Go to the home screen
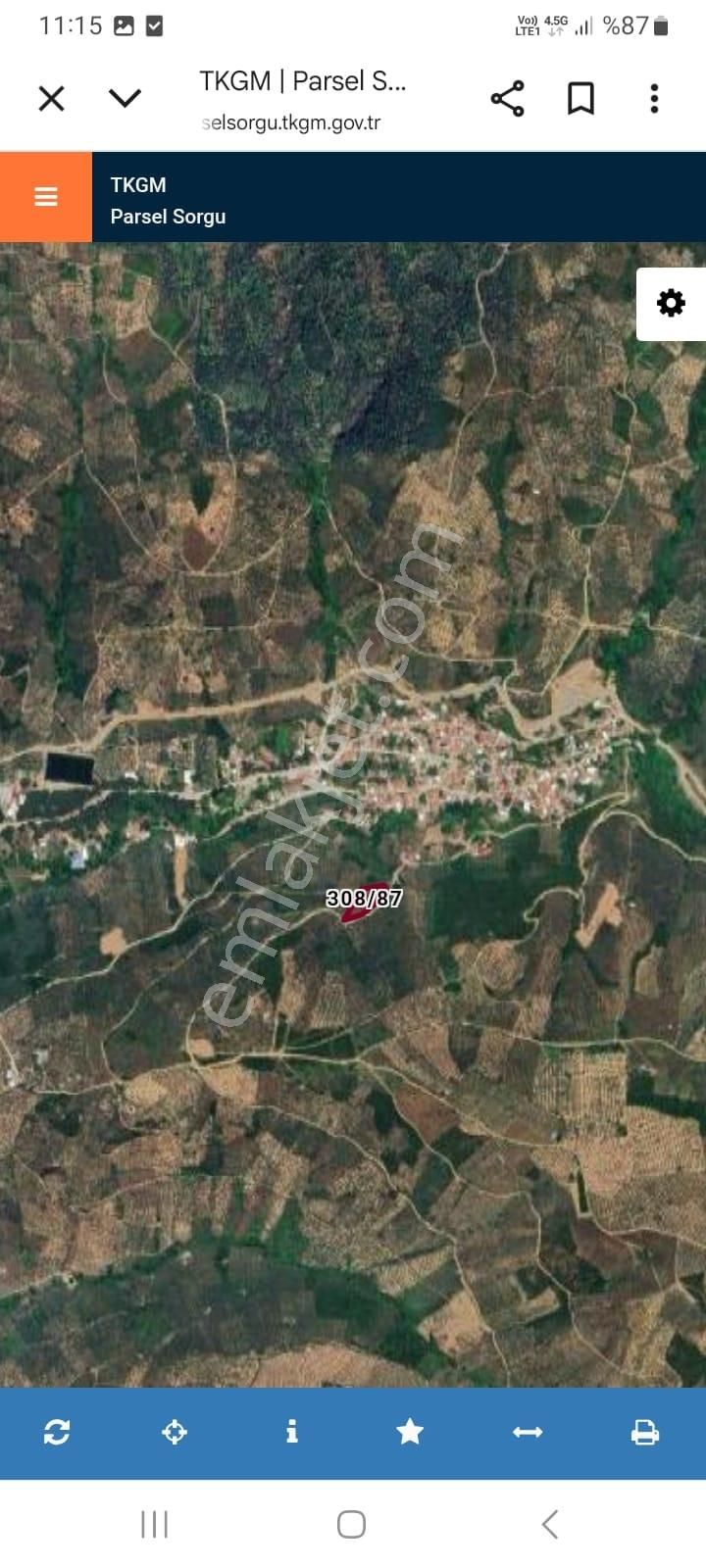Viewport: 706px width, 1568px height. (351, 1524)
